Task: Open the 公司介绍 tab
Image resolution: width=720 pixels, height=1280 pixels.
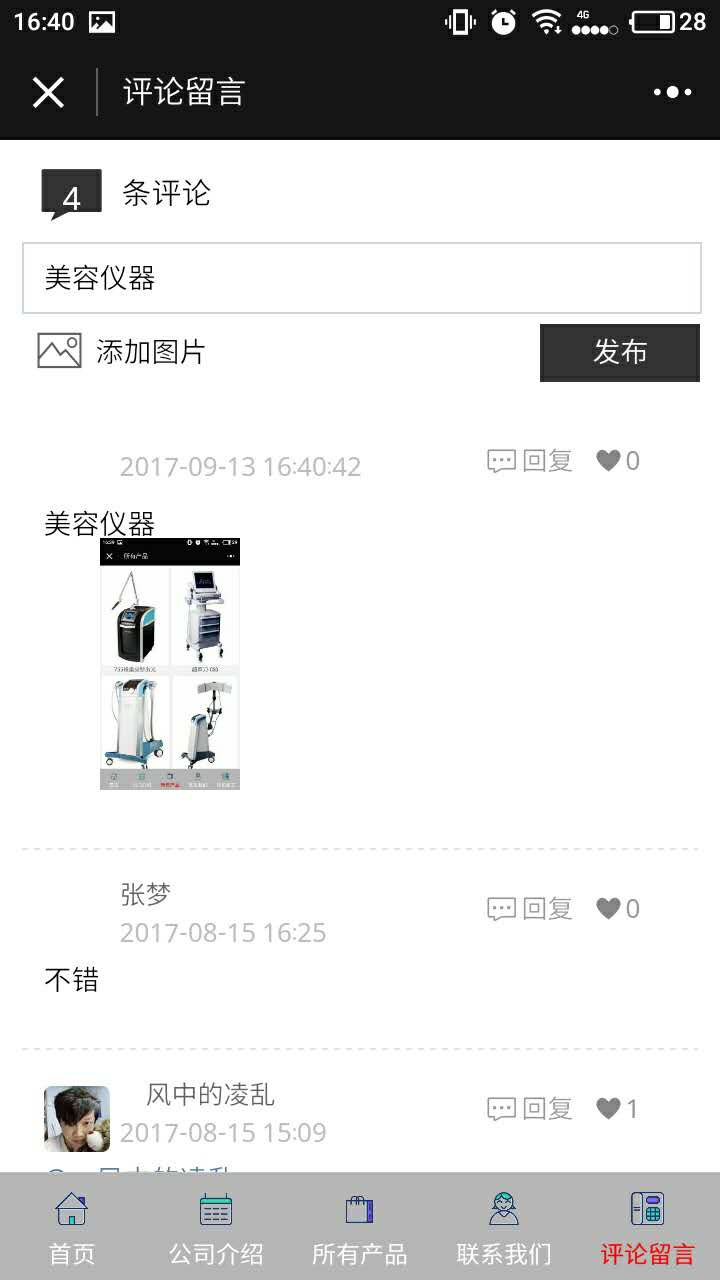Action: pyautogui.click(x=216, y=1227)
